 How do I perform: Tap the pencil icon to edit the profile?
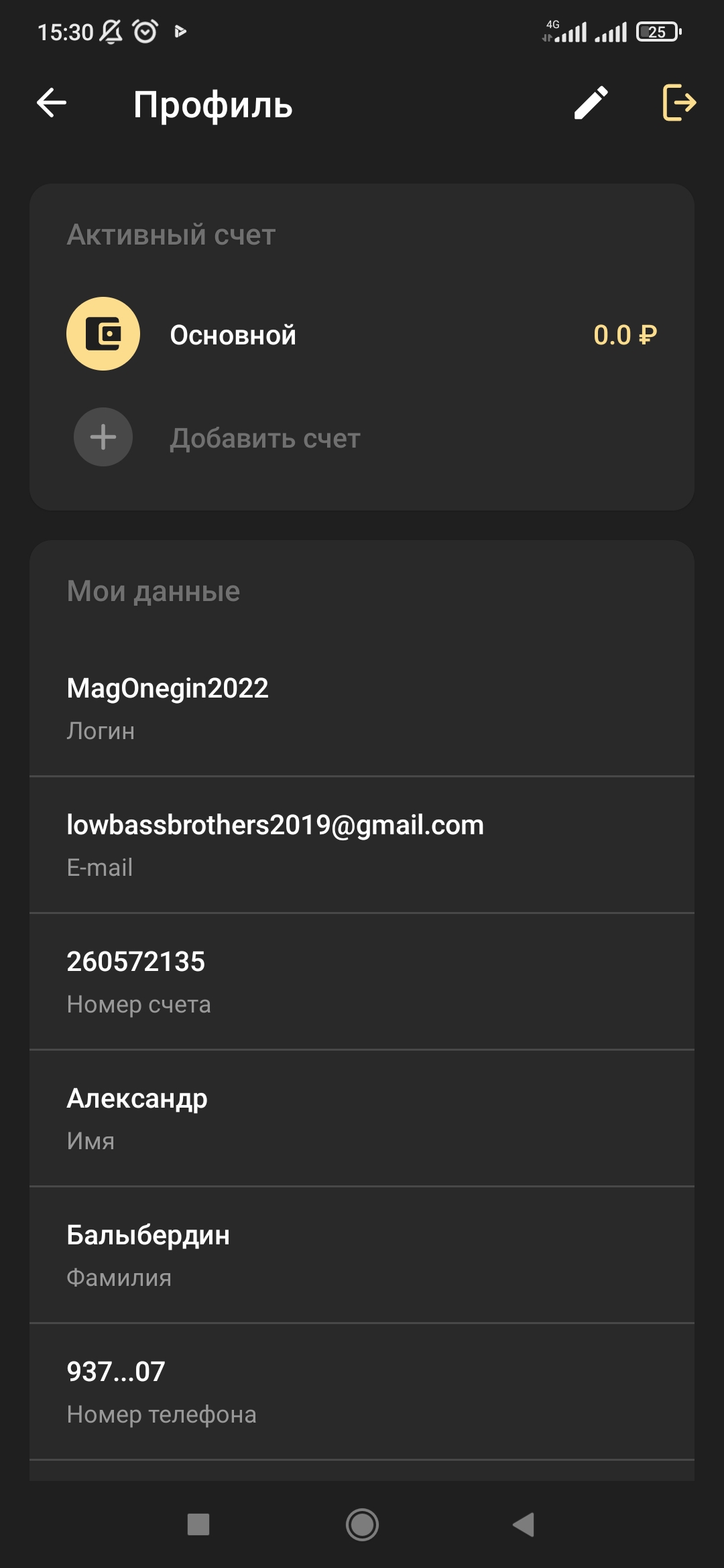click(591, 103)
